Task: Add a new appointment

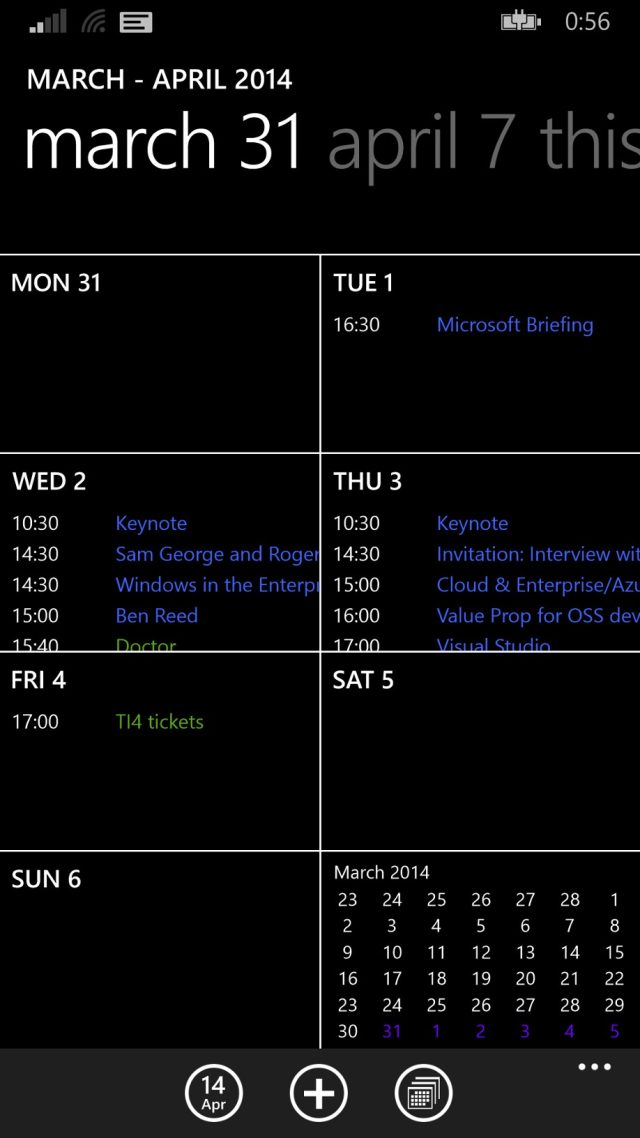Action: [x=319, y=1093]
